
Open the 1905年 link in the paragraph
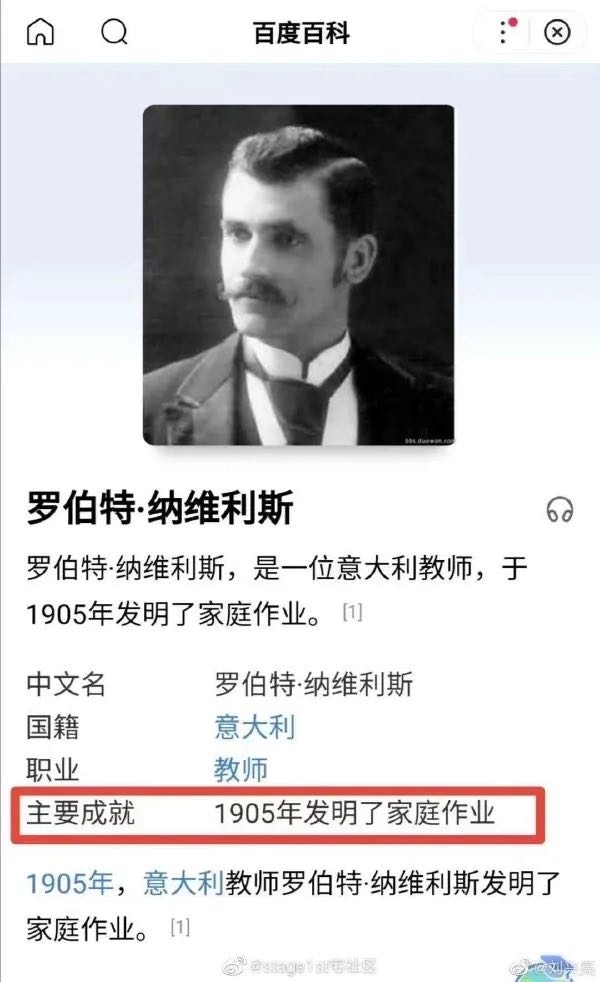click(x=70, y=883)
